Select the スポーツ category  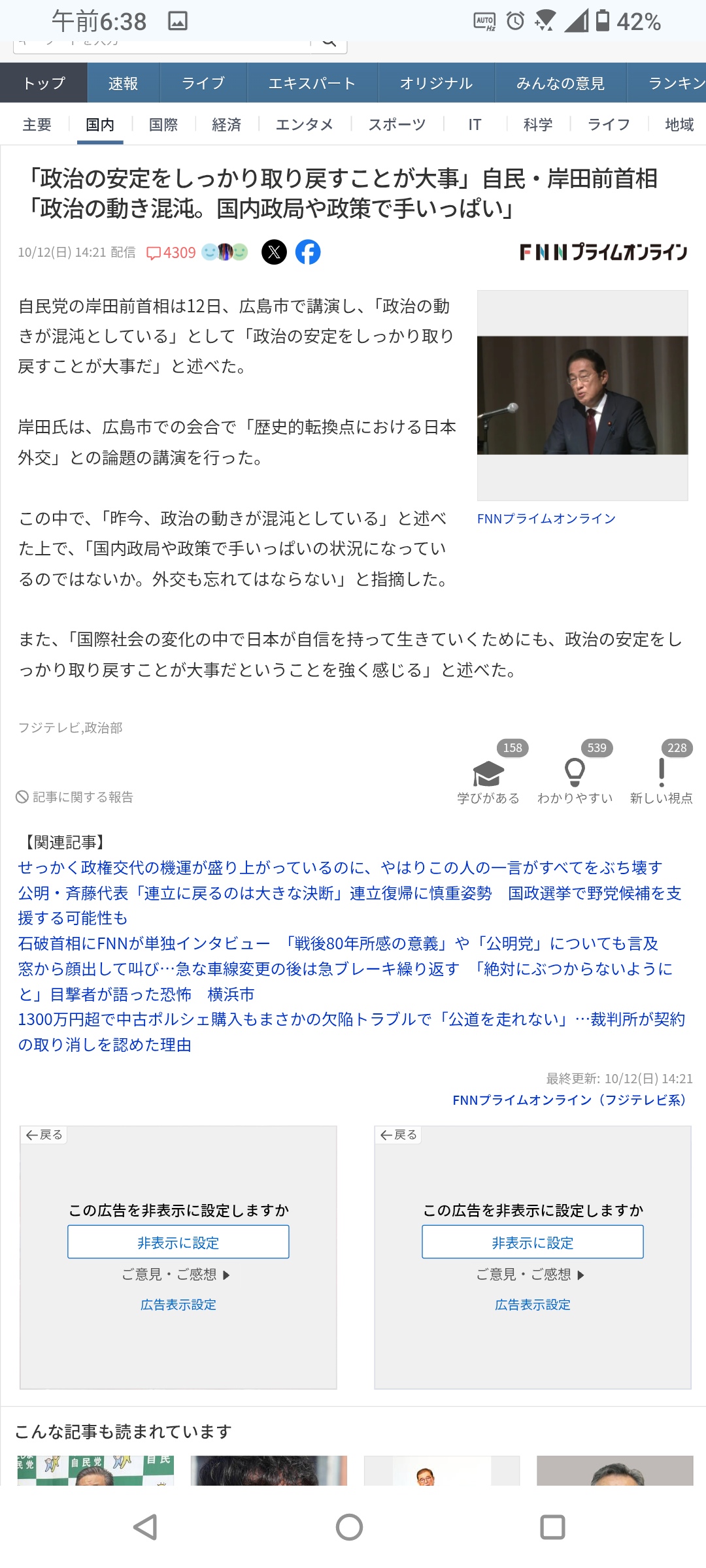coord(397,124)
